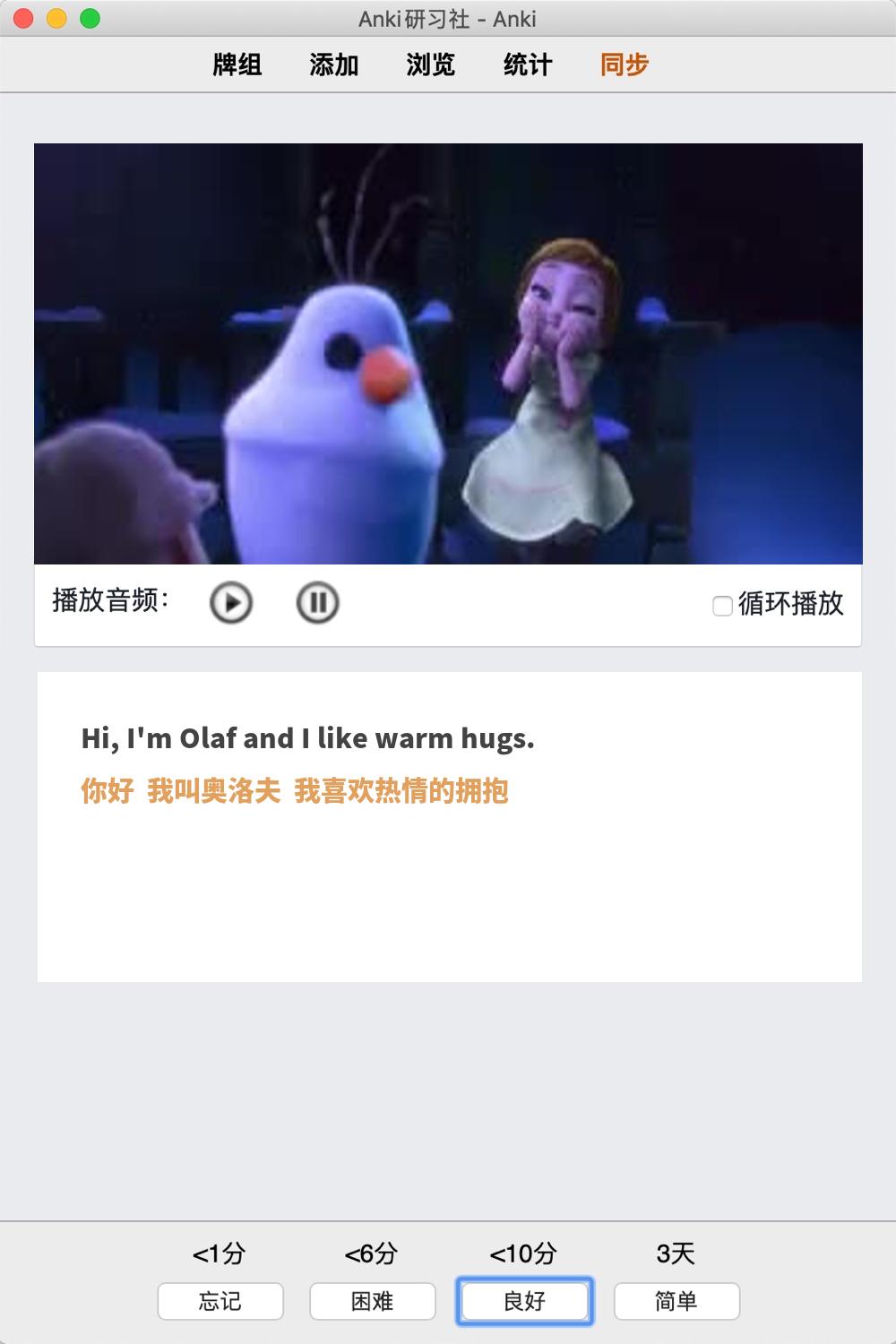Rate the card as 简单
This screenshot has height=1344, width=896.
click(x=676, y=1301)
